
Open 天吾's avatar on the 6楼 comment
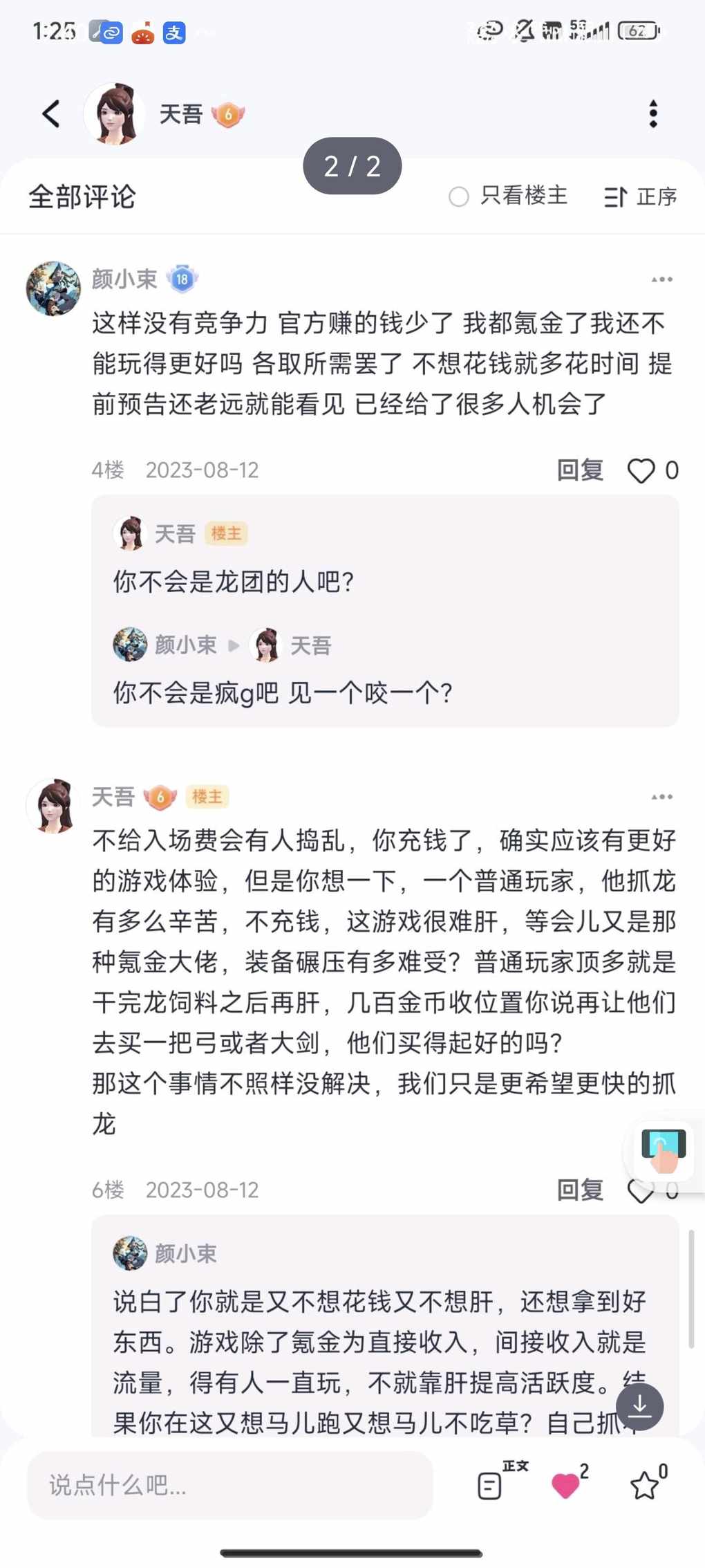coord(53,805)
